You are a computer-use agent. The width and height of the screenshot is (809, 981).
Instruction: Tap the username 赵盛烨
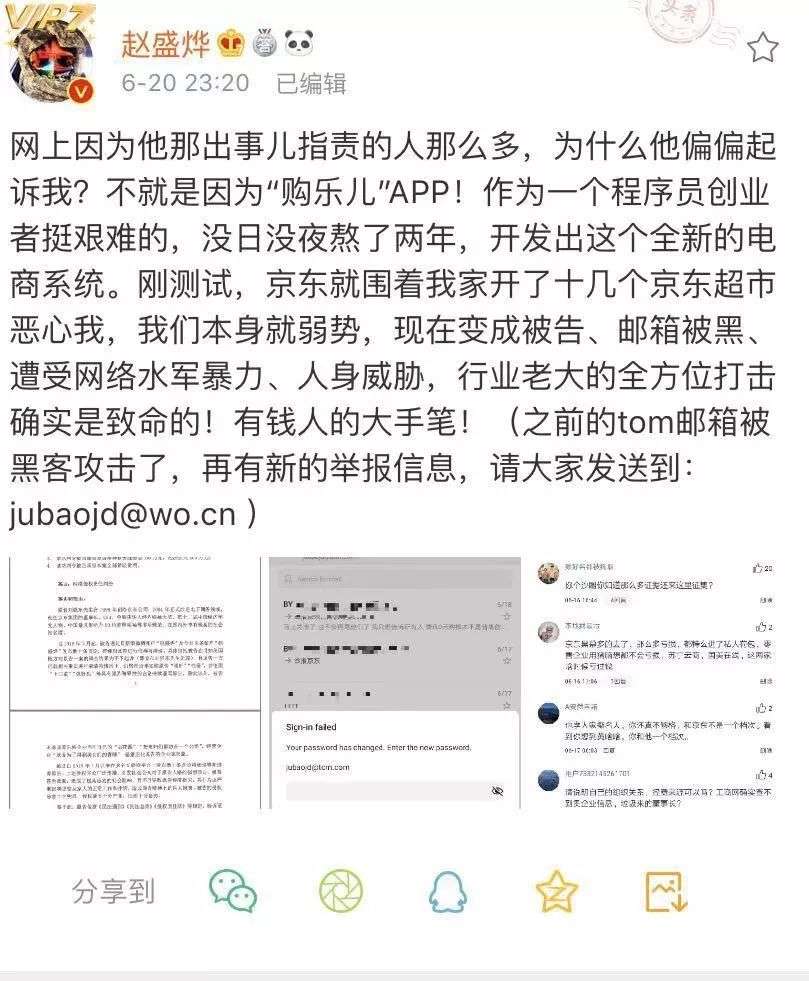(x=165, y=43)
